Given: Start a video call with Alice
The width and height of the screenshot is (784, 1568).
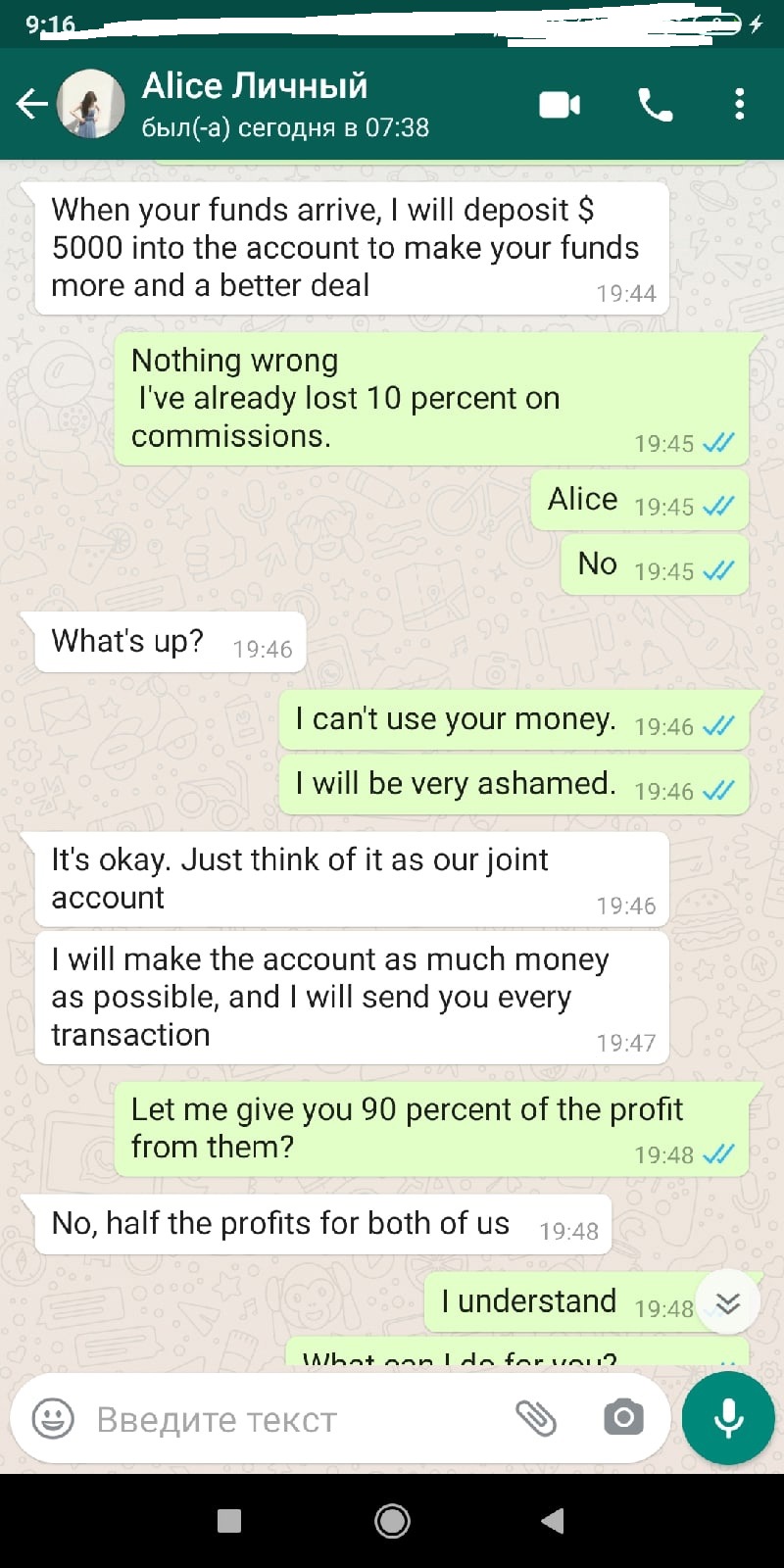Looking at the screenshot, I should 560,104.
